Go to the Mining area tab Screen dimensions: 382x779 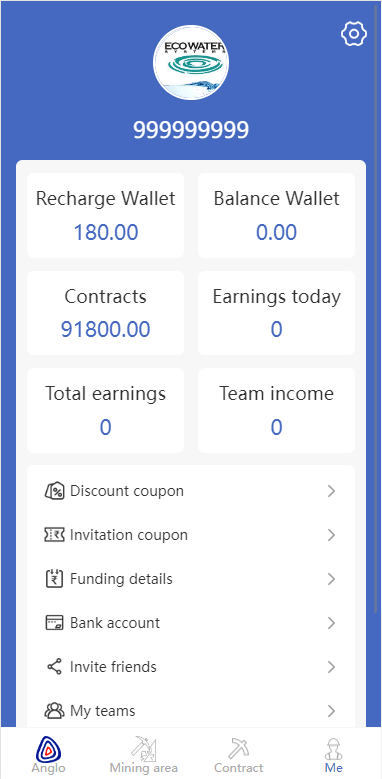click(x=144, y=754)
